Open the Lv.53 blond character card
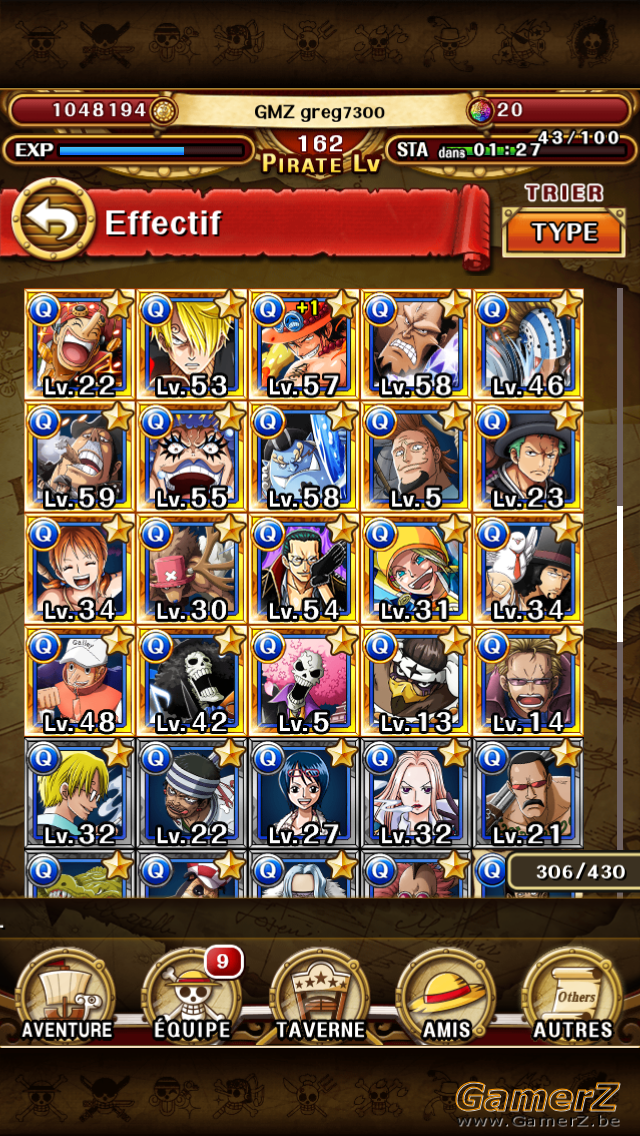Viewport: 640px width, 1136px height. (192, 345)
